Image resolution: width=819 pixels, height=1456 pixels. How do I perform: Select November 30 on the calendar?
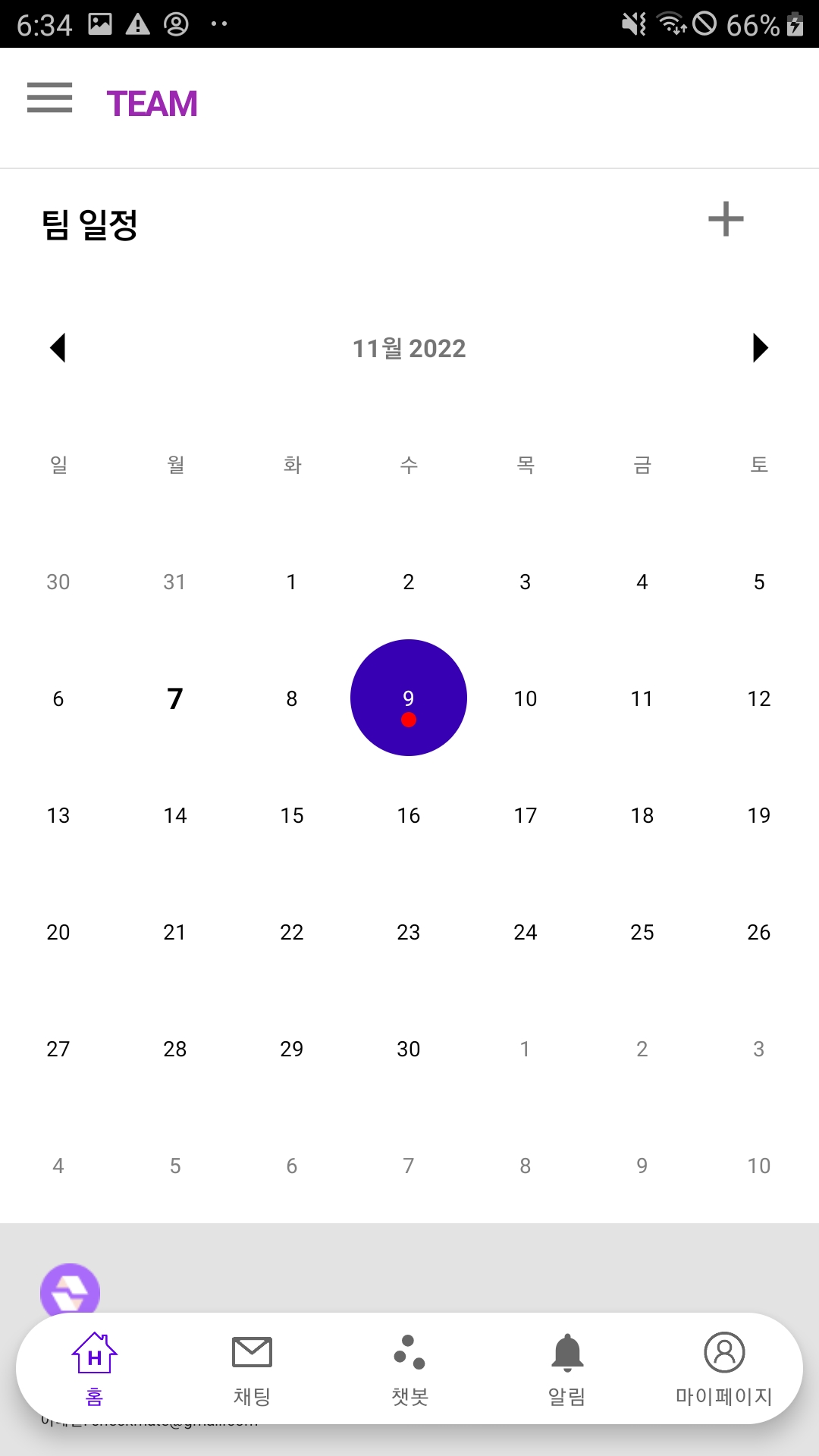point(409,1049)
